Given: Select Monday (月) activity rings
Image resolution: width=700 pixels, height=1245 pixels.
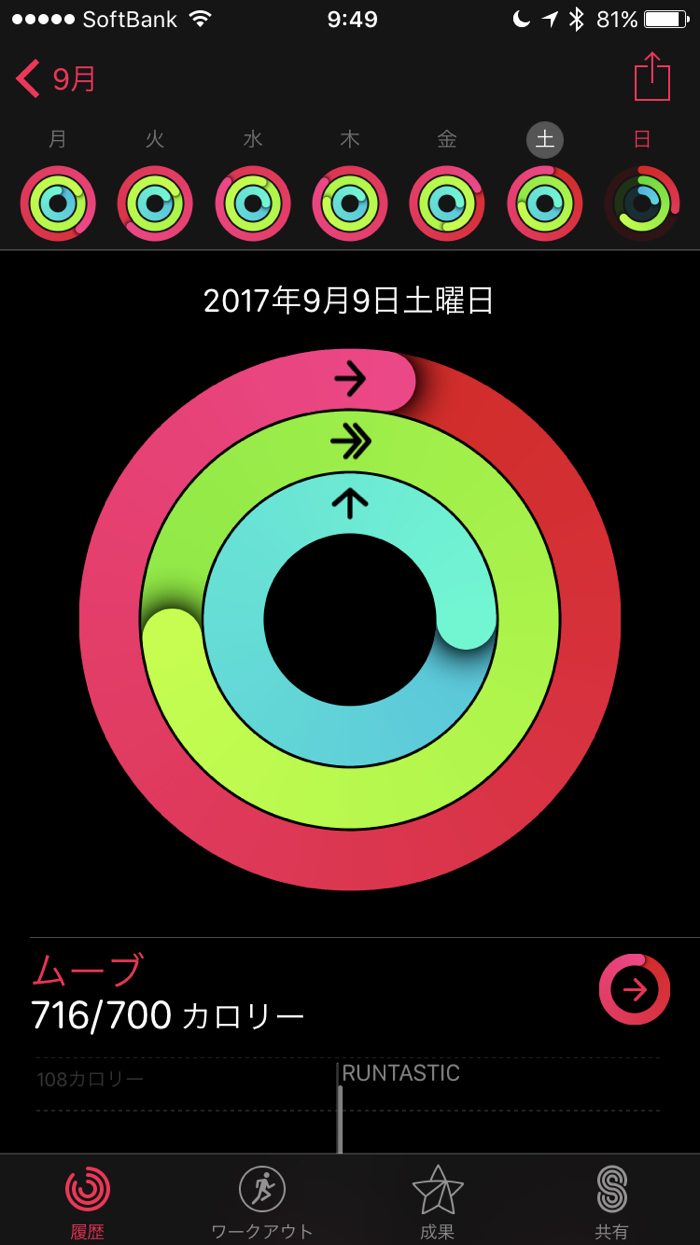Looking at the screenshot, I should click(x=58, y=204).
